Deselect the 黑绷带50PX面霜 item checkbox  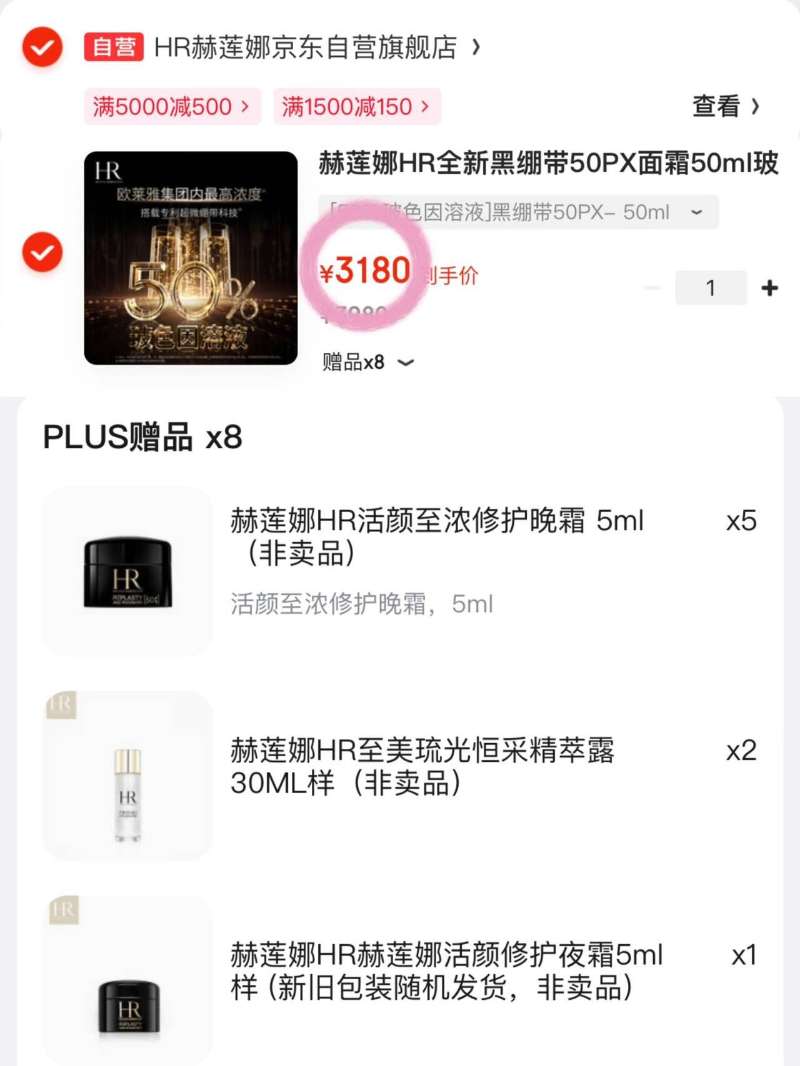(x=43, y=253)
